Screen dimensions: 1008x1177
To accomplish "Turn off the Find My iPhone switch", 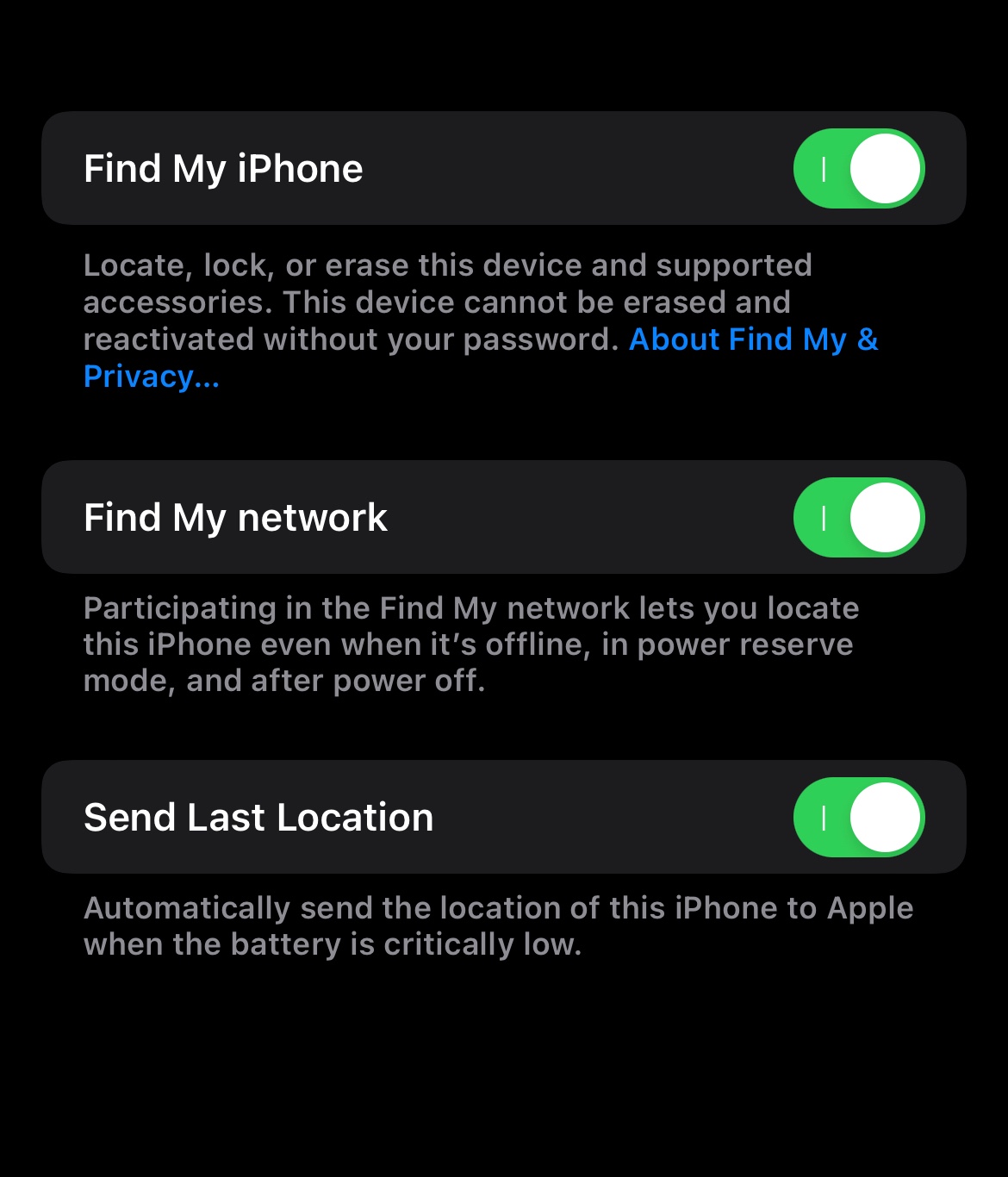I will pyautogui.click(x=859, y=169).
